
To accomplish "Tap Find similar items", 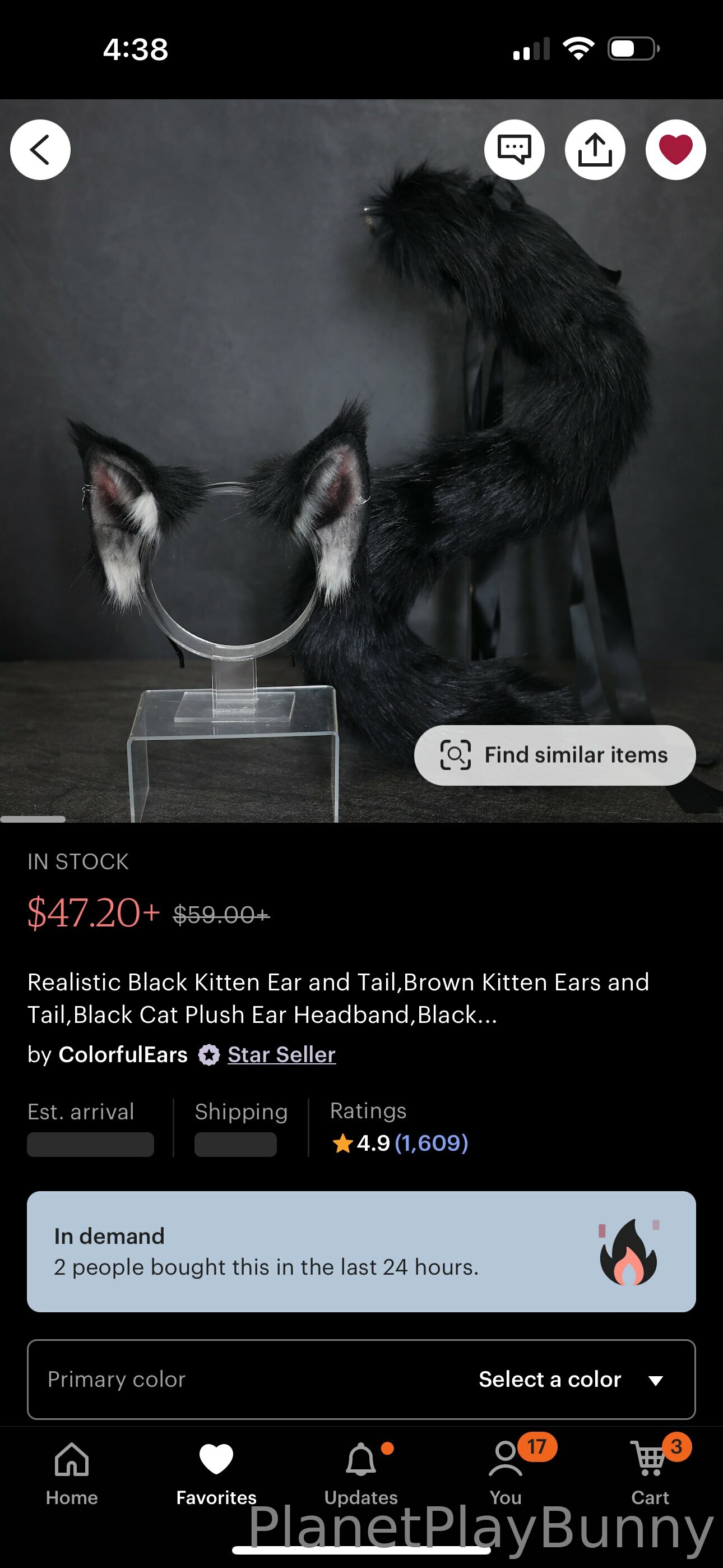I will point(554,755).
